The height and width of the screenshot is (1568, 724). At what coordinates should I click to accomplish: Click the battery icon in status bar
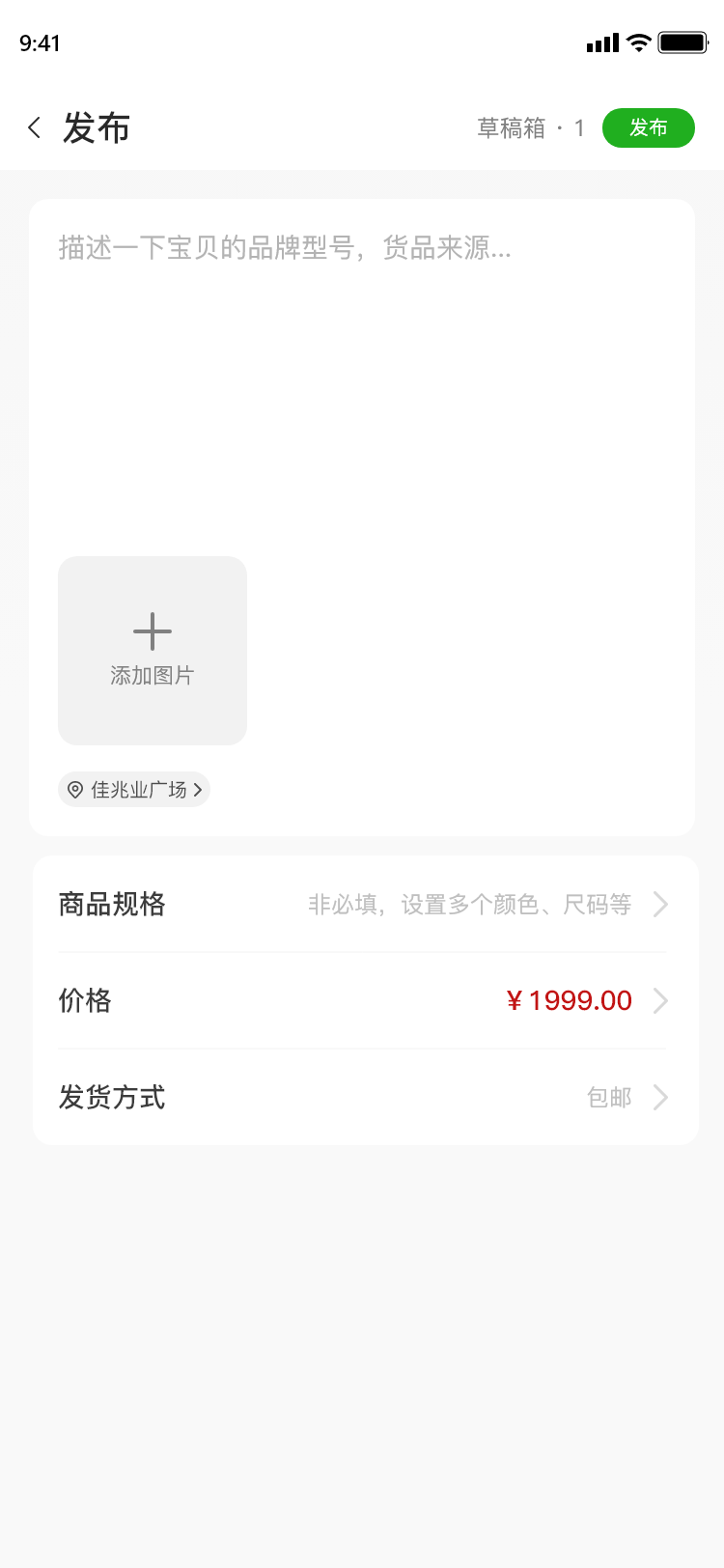click(x=682, y=42)
